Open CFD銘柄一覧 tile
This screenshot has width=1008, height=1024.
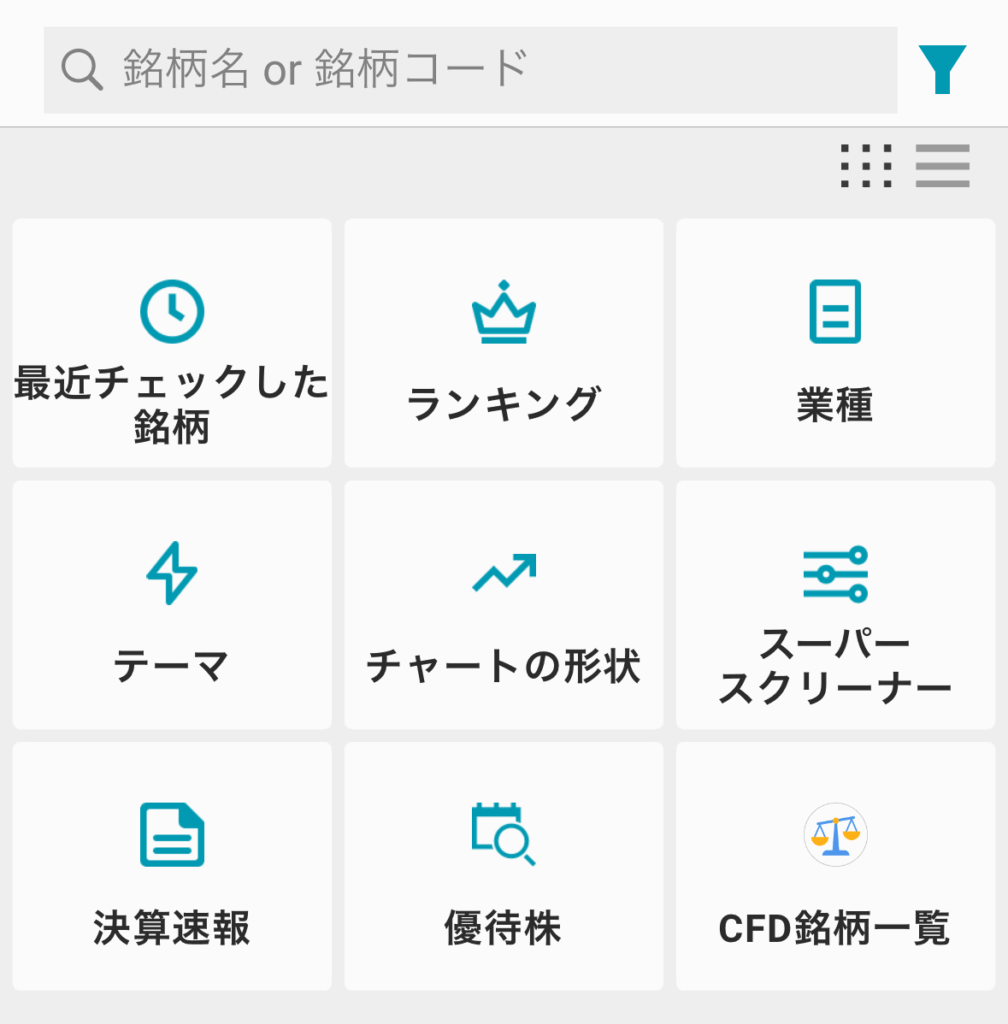[x=835, y=866]
